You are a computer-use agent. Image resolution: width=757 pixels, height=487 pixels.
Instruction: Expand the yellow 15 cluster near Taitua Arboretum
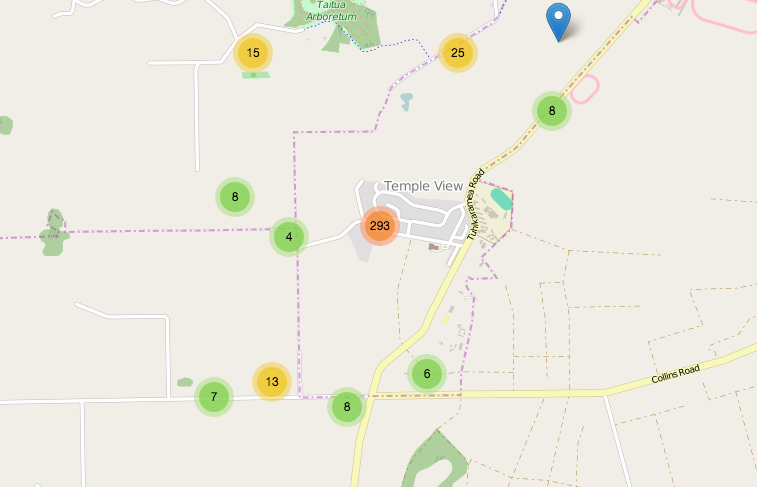pyautogui.click(x=253, y=53)
